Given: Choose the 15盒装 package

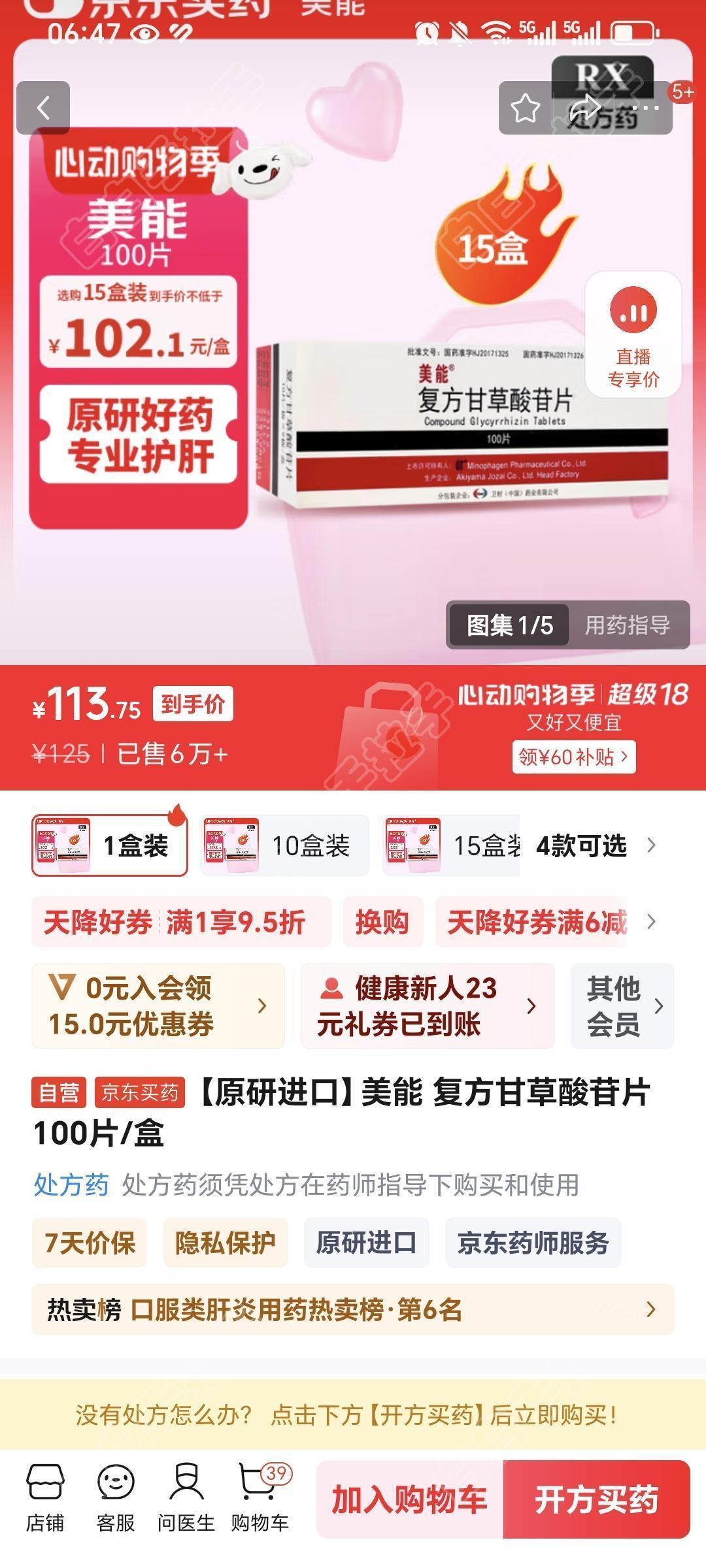Looking at the screenshot, I should [451, 845].
